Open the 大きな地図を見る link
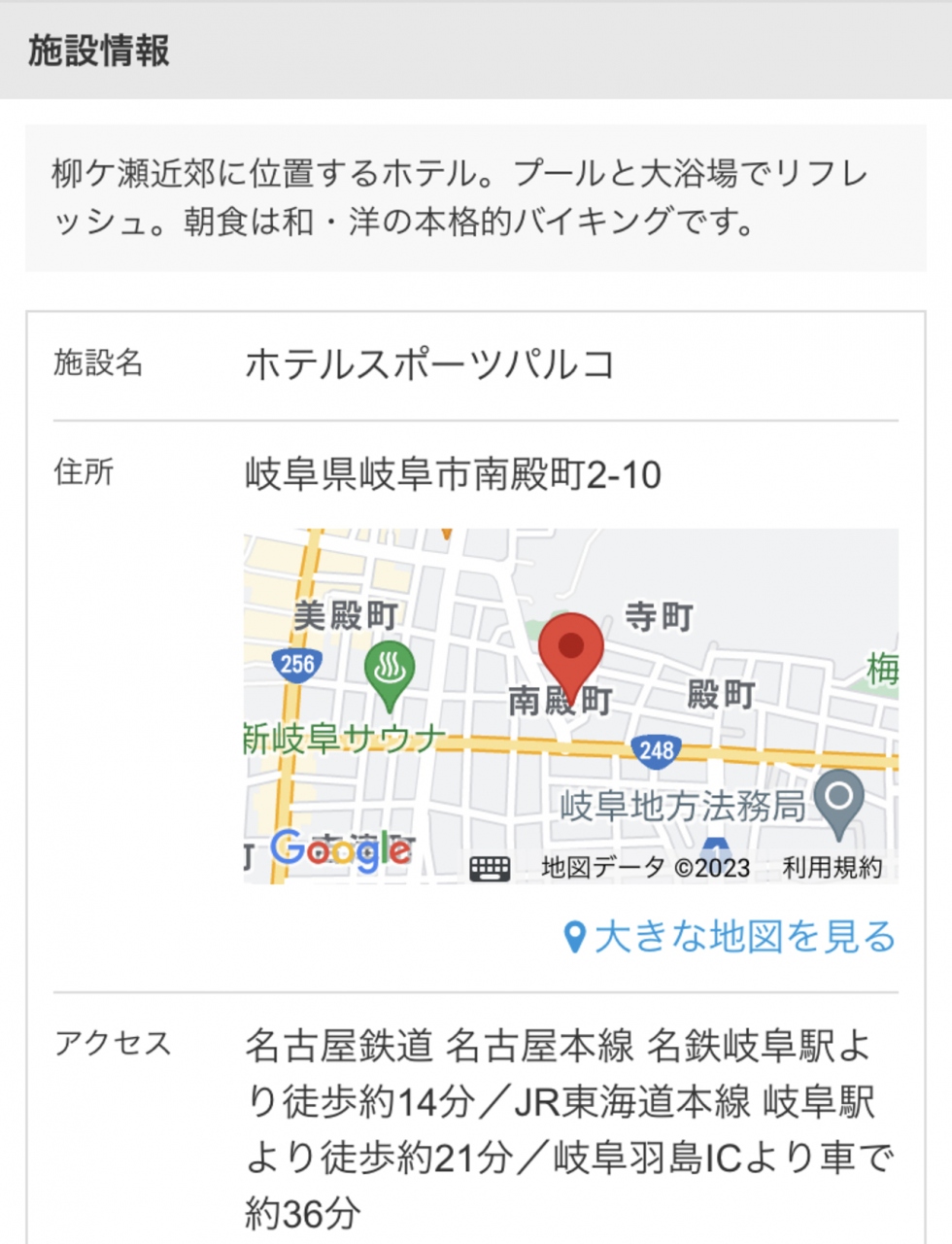952x1244 pixels. click(731, 937)
